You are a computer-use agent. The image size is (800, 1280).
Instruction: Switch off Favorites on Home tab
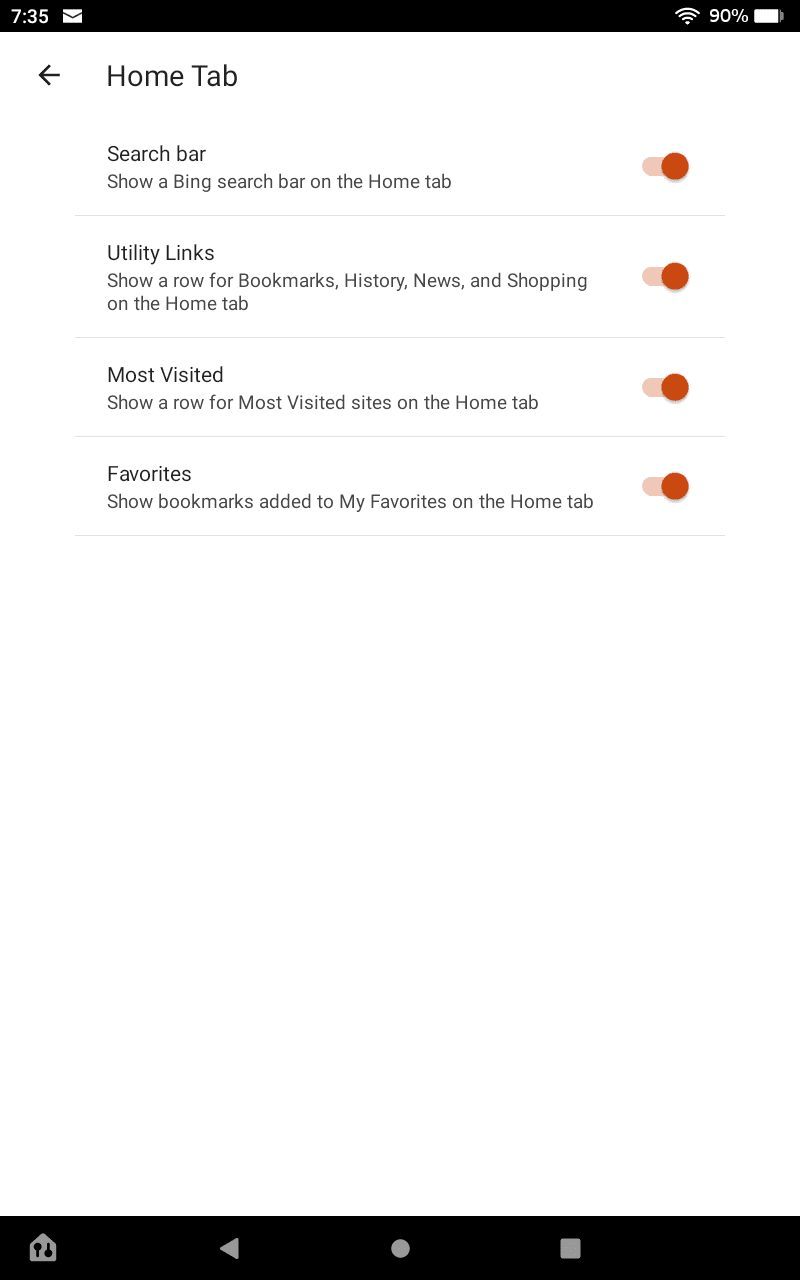(666, 487)
